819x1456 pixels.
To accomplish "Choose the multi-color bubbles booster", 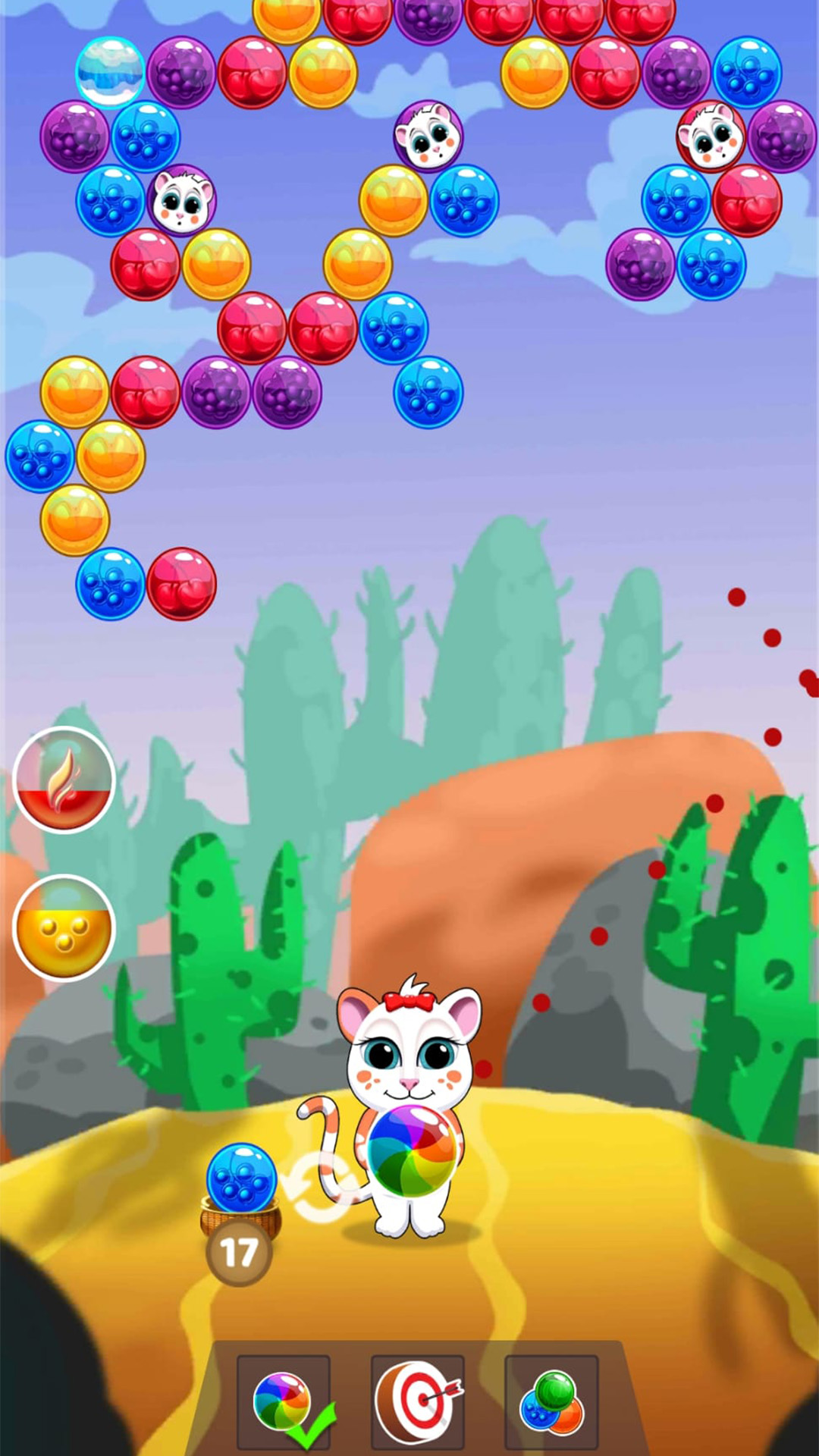I will tap(551, 1402).
